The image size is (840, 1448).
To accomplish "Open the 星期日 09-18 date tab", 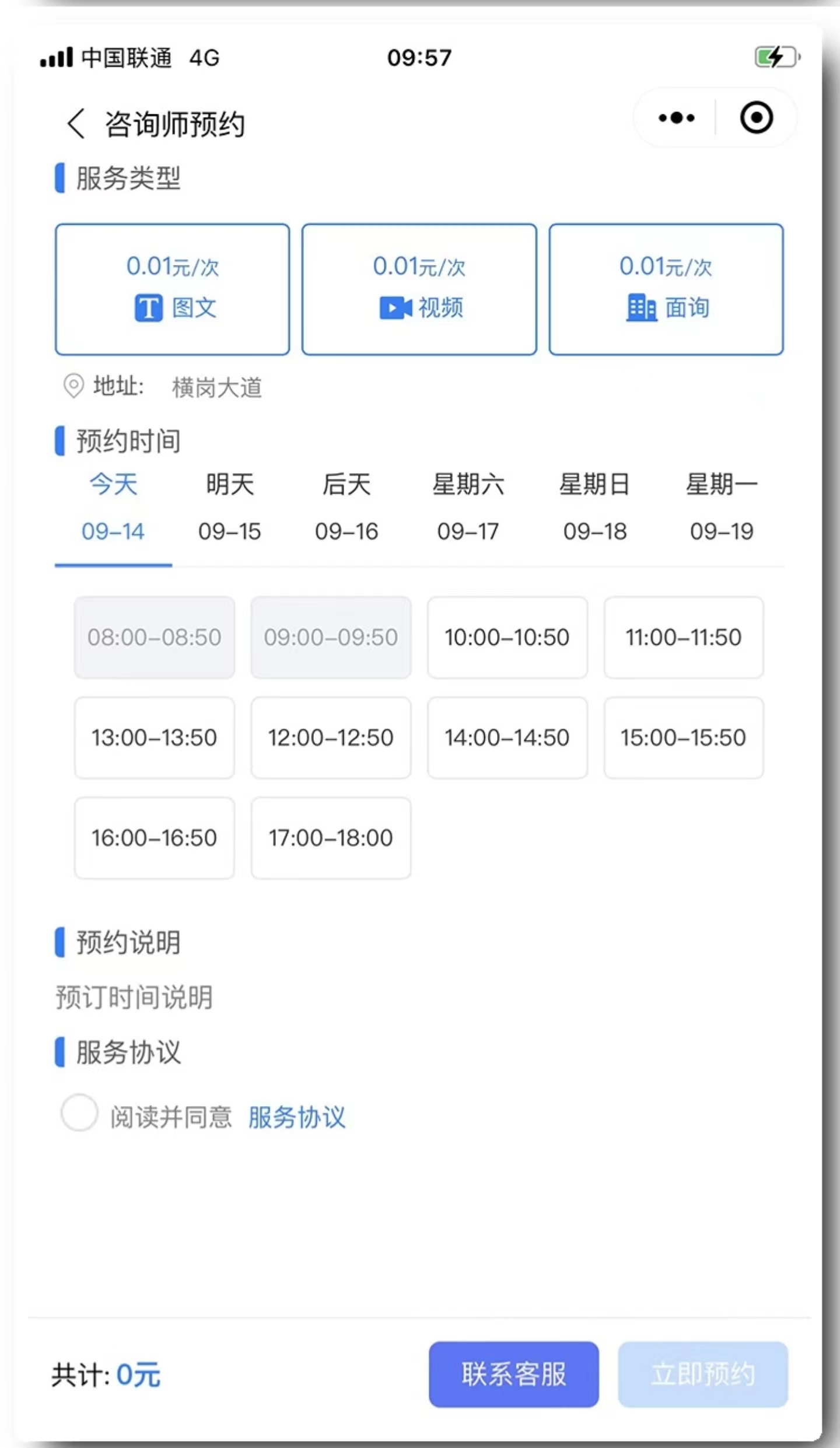I will (x=595, y=508).
